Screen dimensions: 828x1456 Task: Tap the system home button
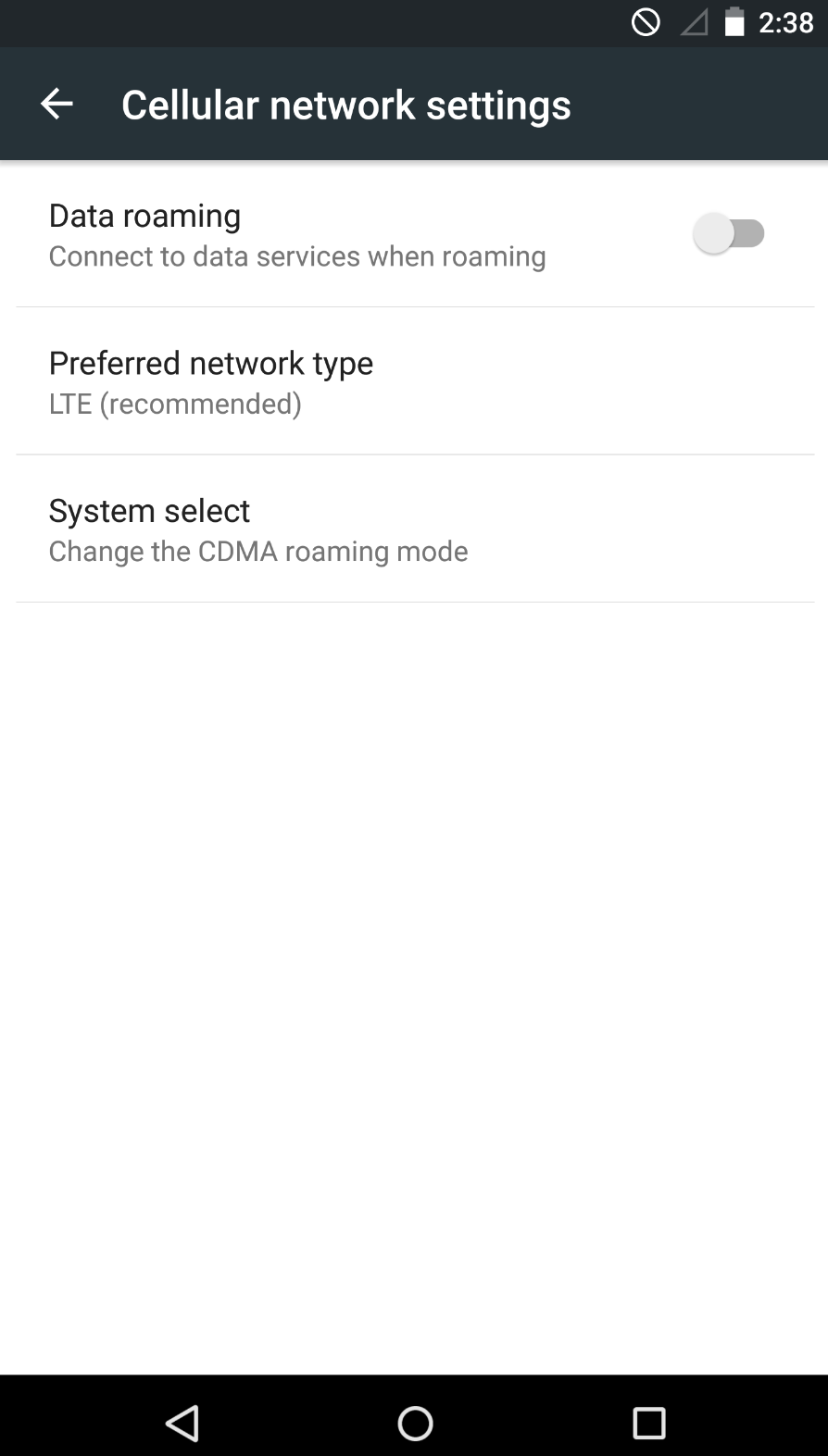[415, 1423]
